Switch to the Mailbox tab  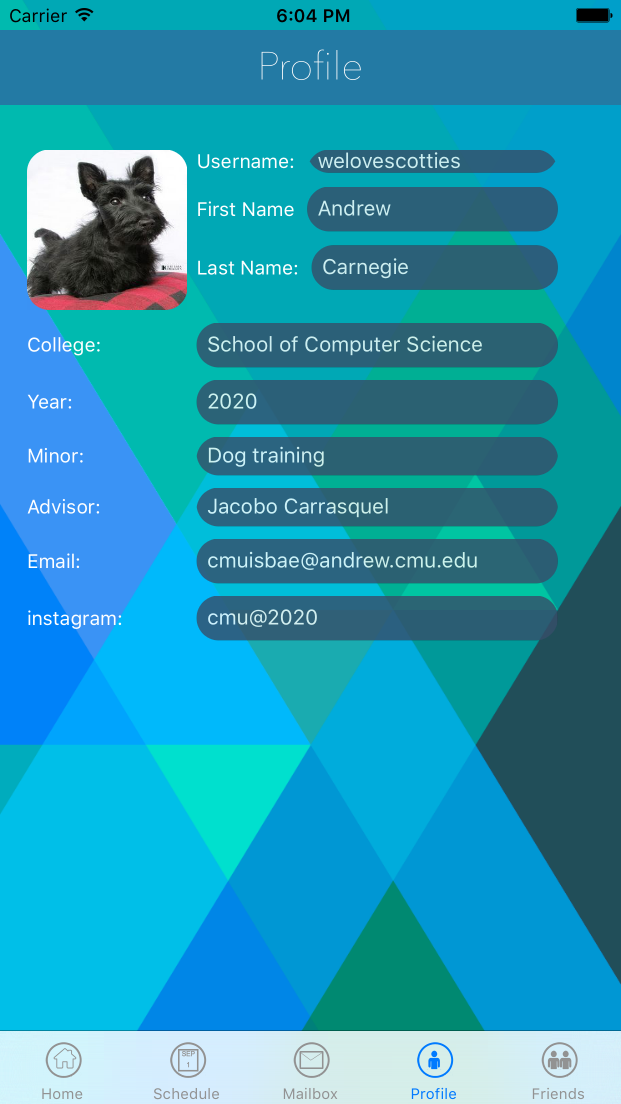310,1070
